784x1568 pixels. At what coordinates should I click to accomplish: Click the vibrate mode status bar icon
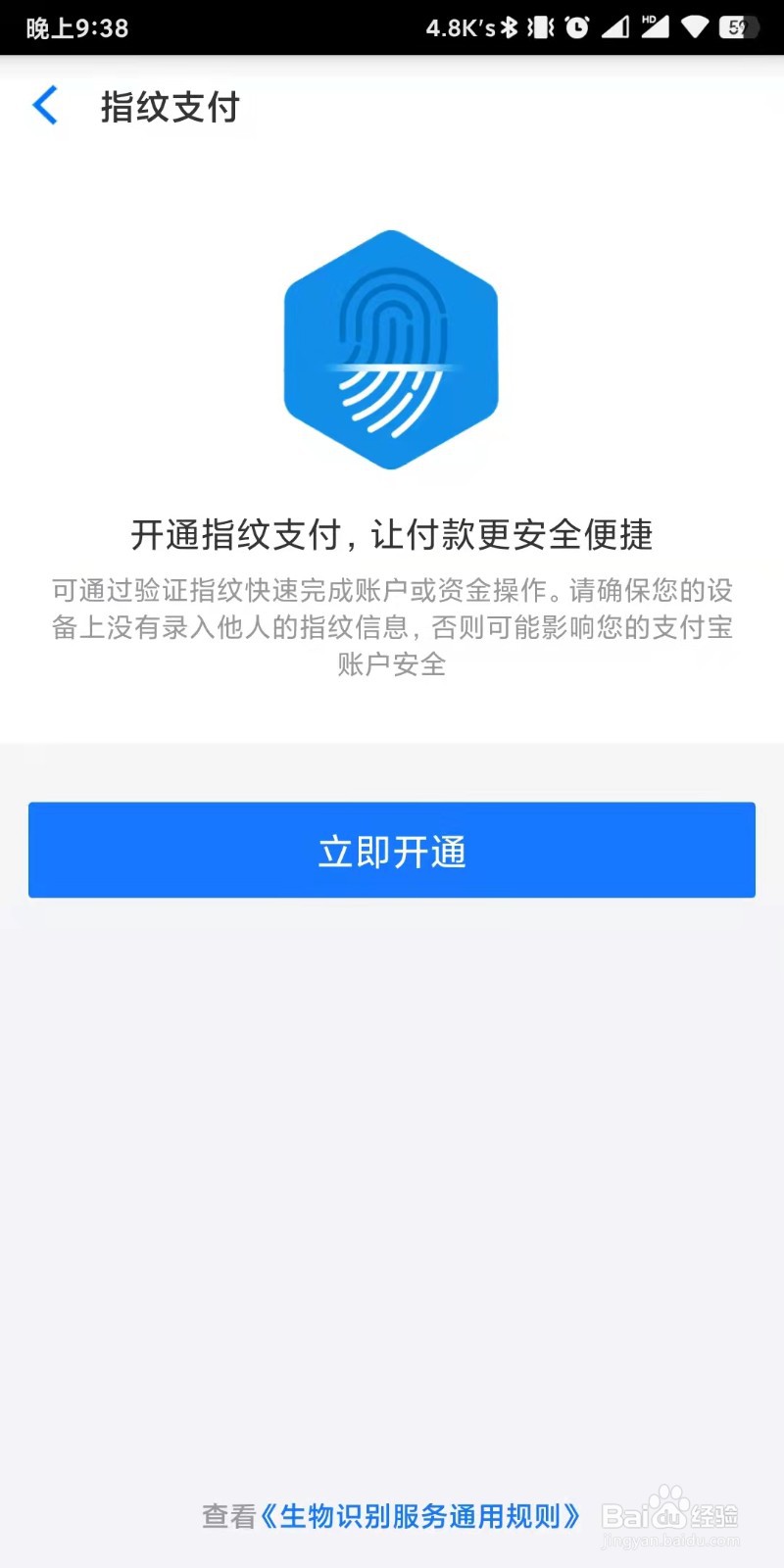pyautogui.click(x=540, y=28)
